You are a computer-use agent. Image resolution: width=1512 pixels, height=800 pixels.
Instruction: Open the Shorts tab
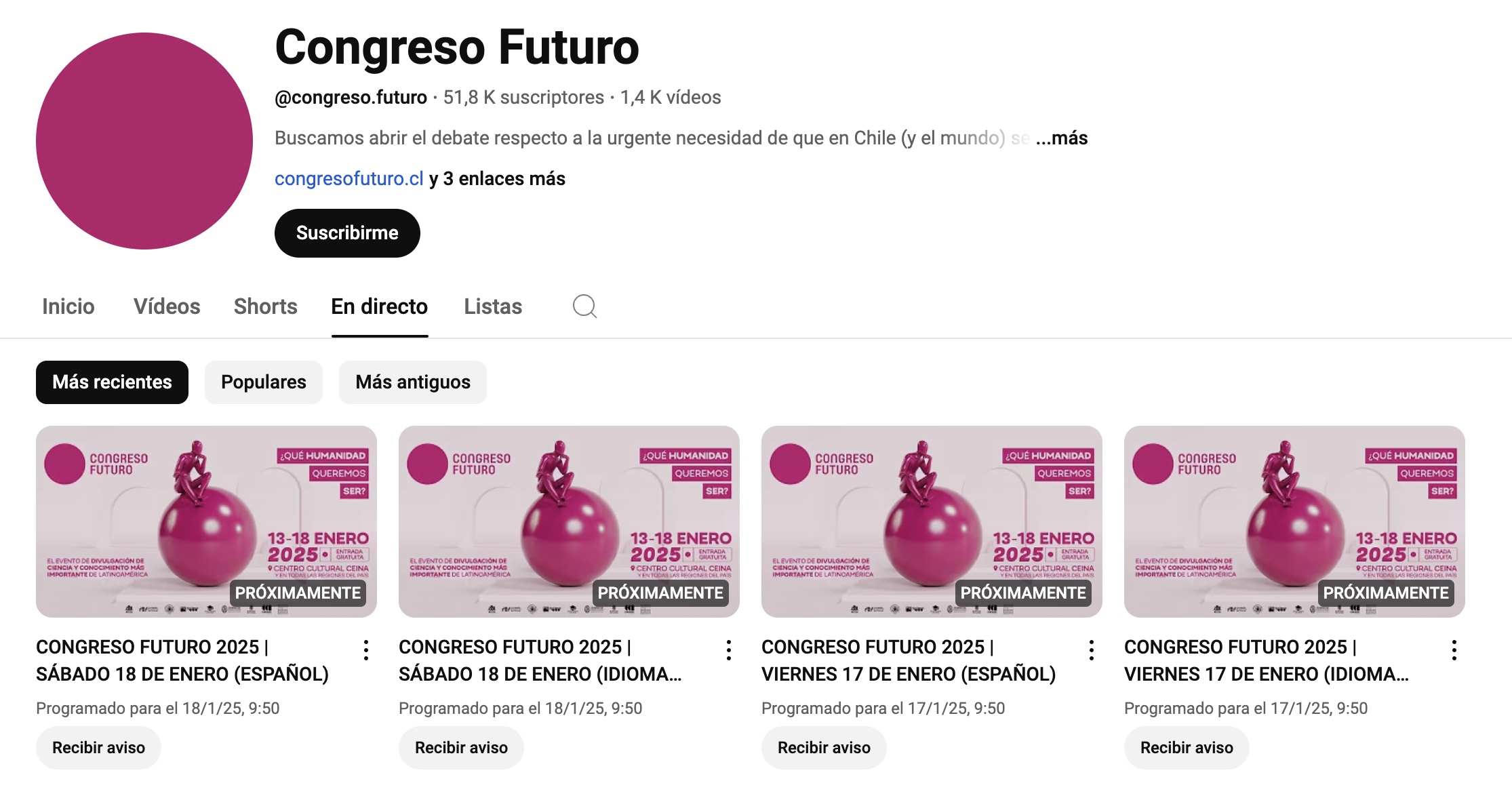click(265, 306)
